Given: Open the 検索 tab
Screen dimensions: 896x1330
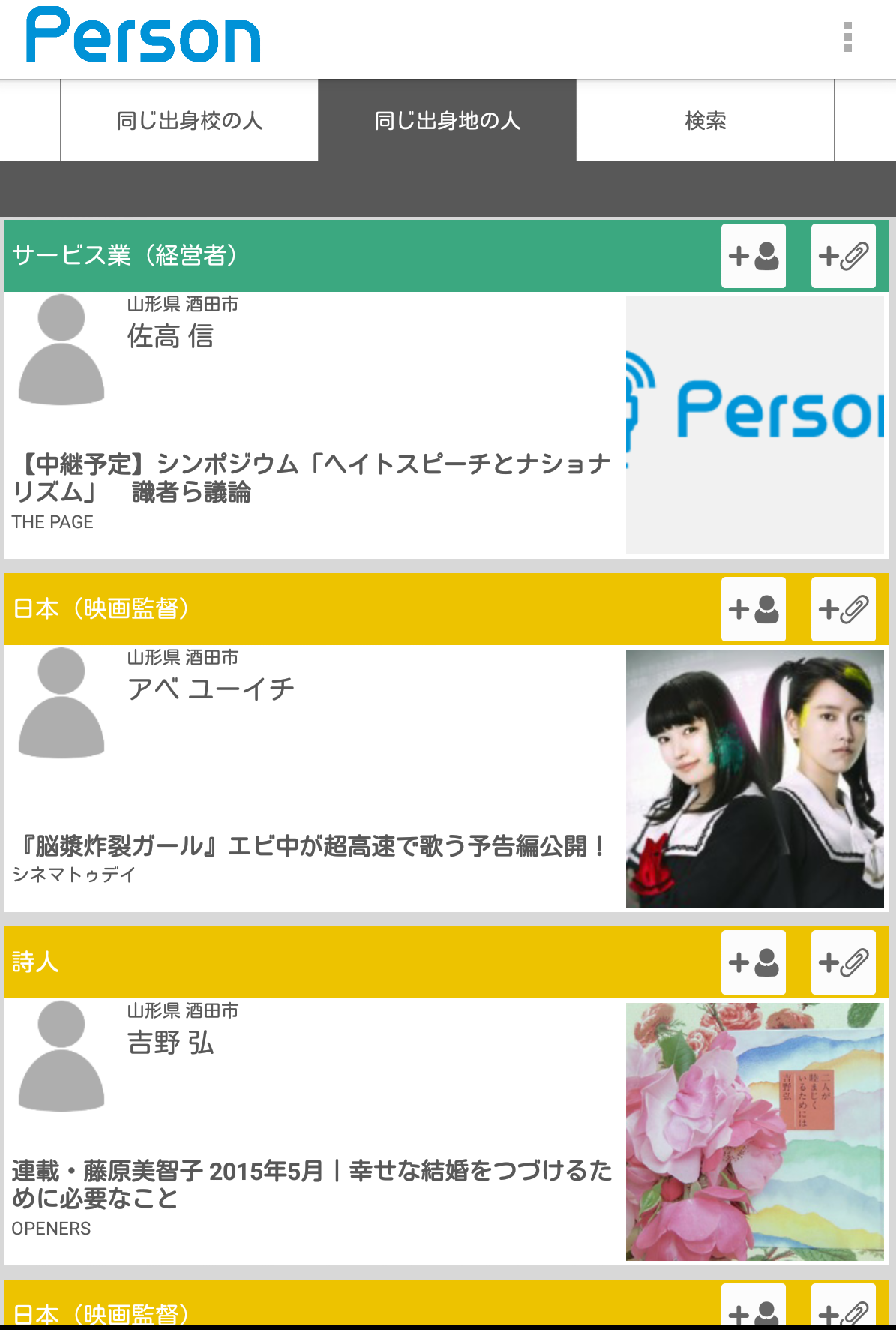Looking at the screenshot, I should pyautogui.click(x=706, y=121).
